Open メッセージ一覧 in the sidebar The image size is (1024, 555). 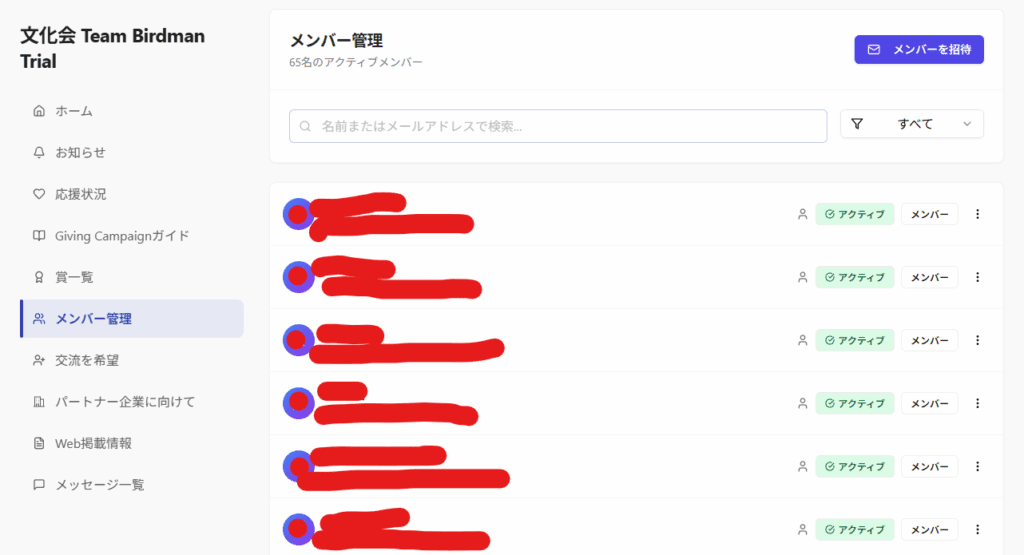pyautogui.click(x=100, y=485)
